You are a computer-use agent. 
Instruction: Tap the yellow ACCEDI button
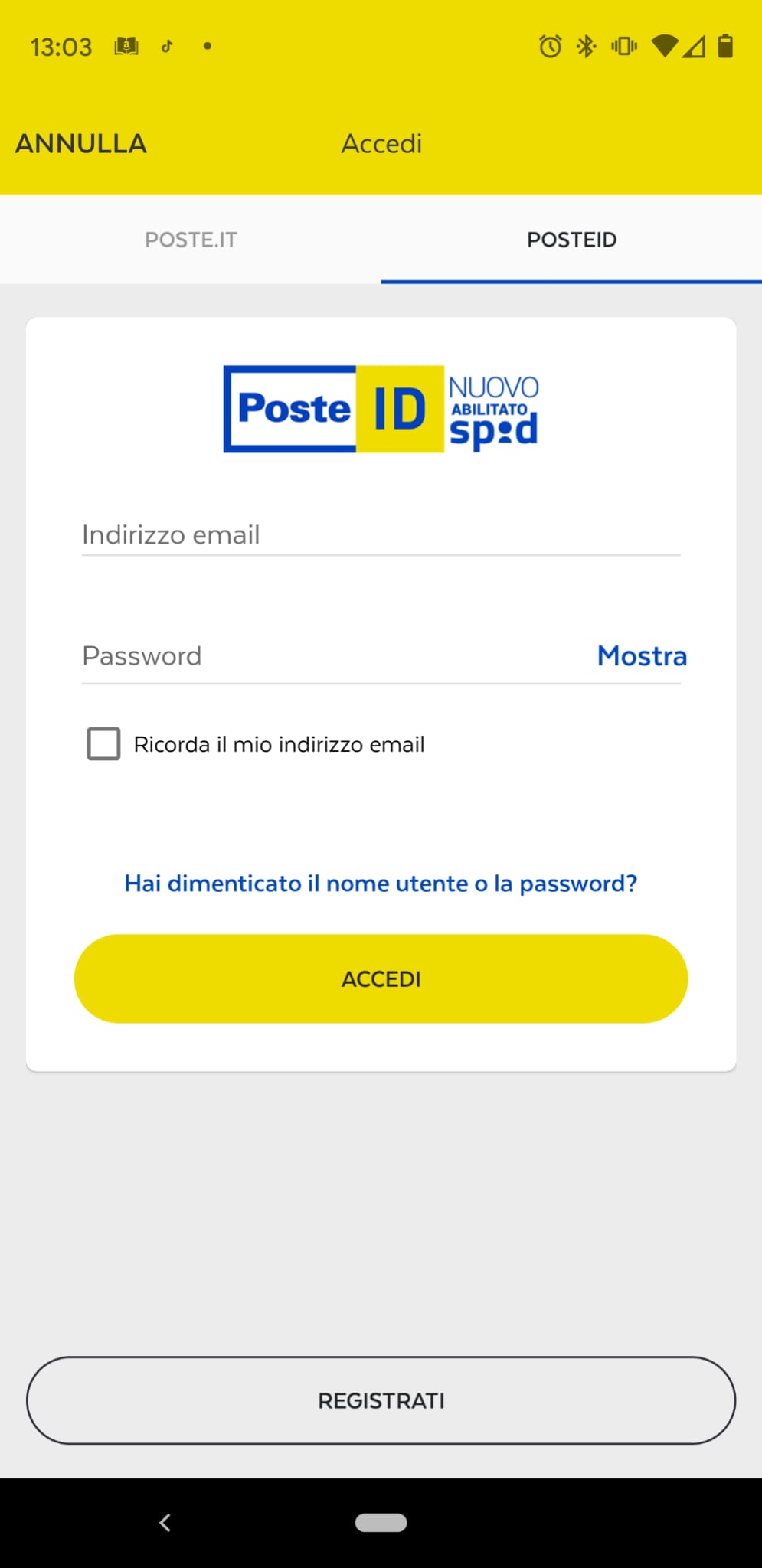(381, 978)
